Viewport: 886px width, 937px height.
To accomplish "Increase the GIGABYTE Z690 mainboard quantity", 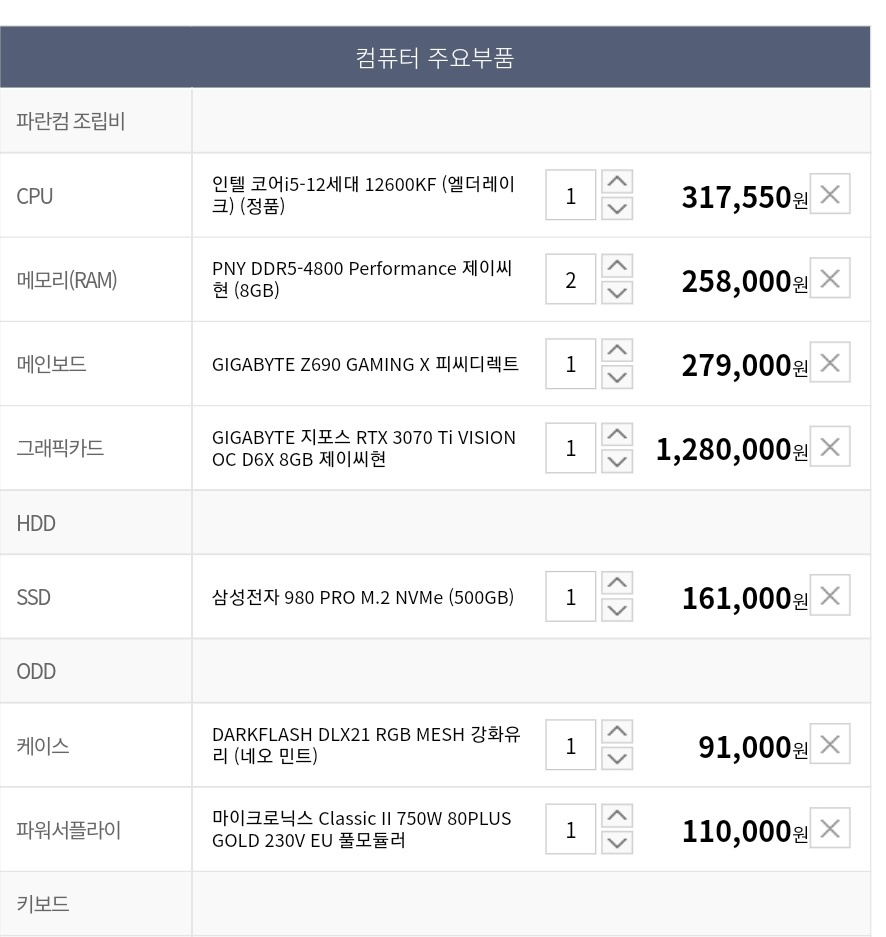I will [618, 350].
